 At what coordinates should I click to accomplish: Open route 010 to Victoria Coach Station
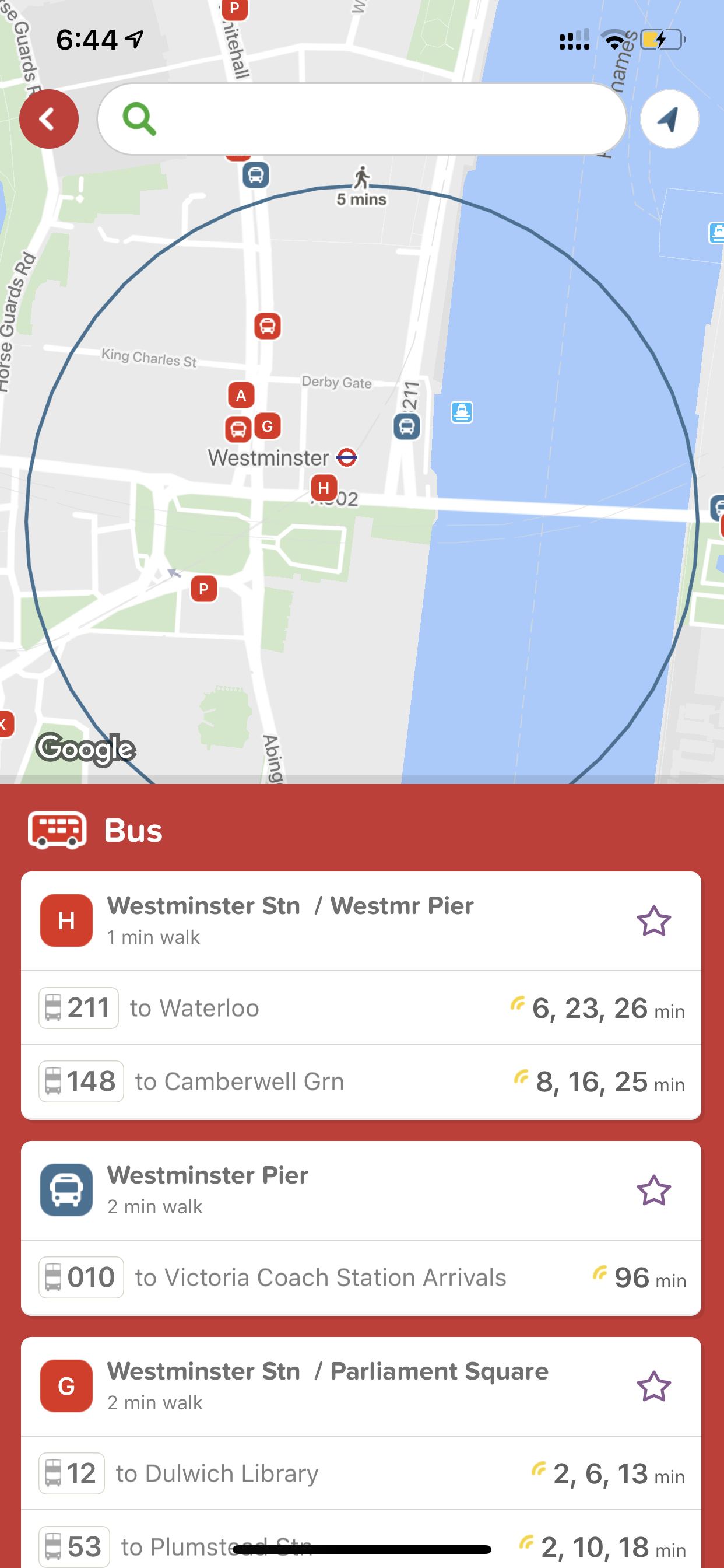[x=361, y=1277]
